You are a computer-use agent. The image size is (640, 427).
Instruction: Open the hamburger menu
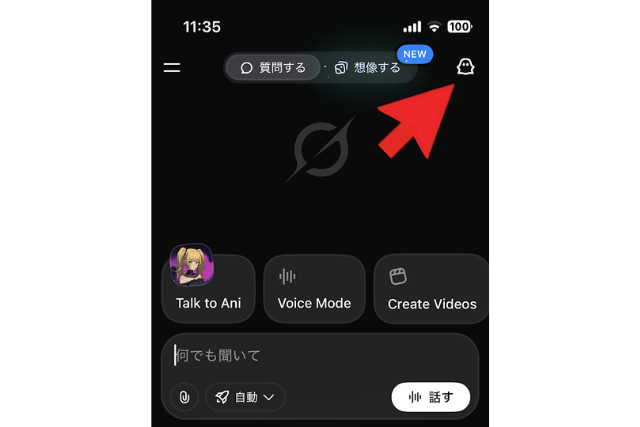[172, 67]
